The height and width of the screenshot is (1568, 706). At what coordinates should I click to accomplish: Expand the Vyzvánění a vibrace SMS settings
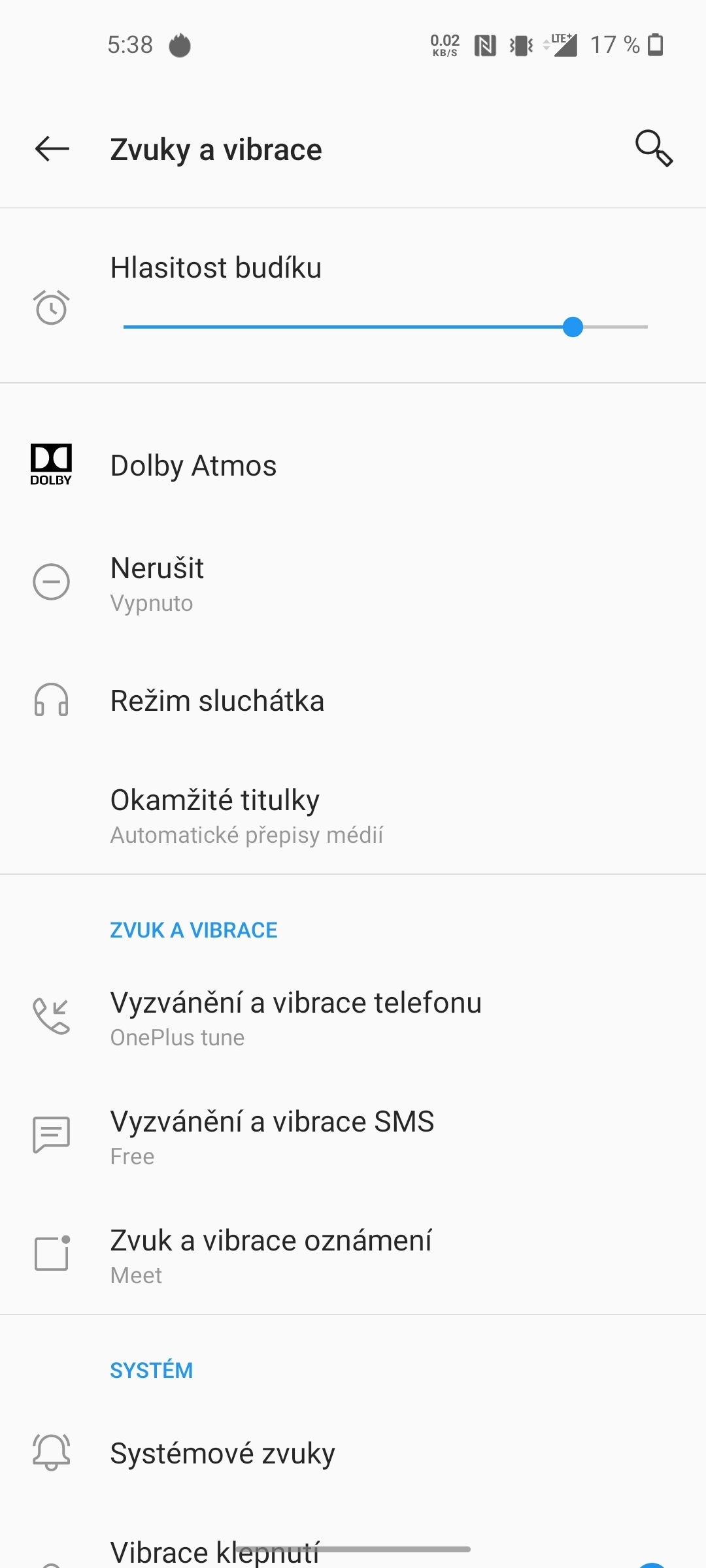[x=353, y=1135]
